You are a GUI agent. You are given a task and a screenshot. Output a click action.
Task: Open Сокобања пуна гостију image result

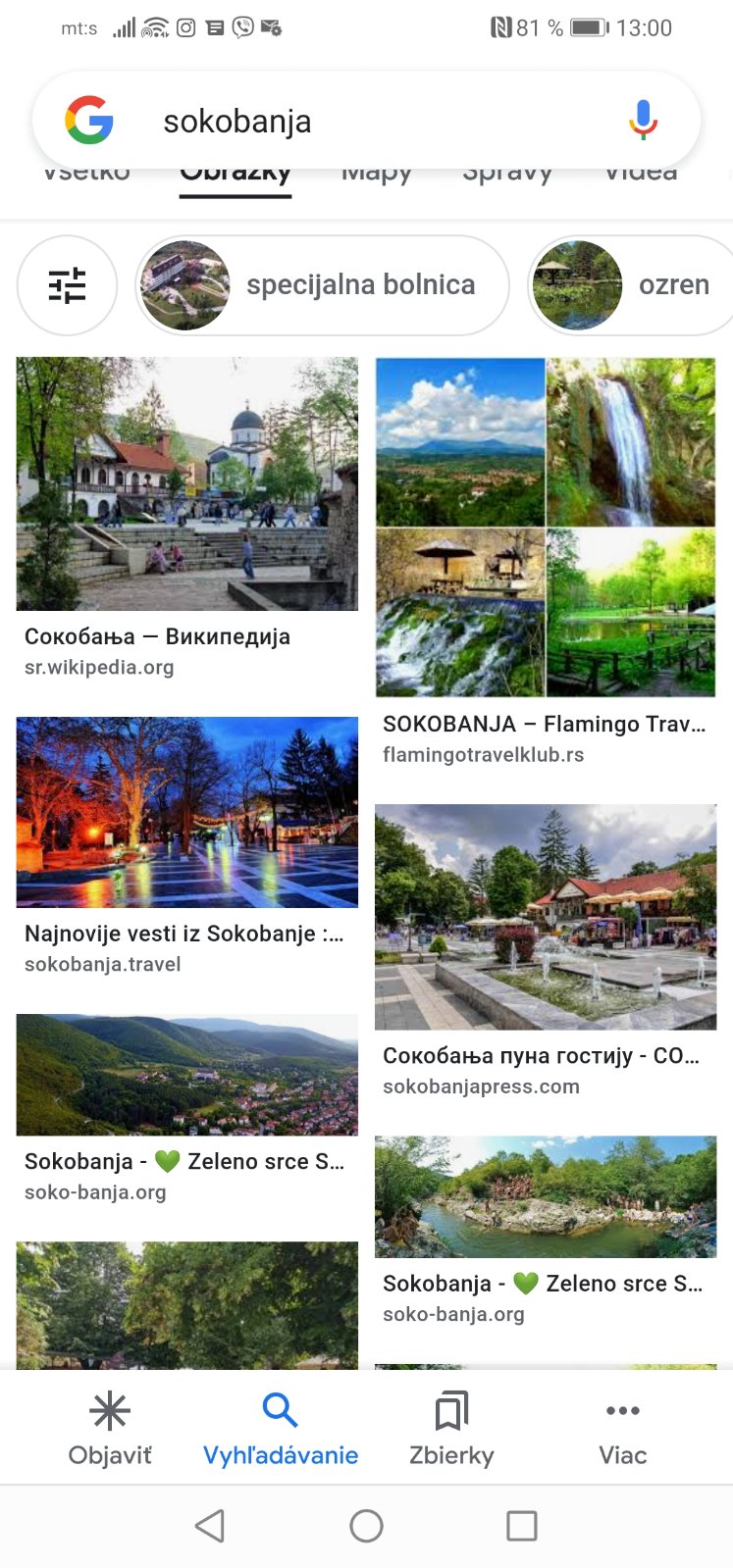click(546, 917)
